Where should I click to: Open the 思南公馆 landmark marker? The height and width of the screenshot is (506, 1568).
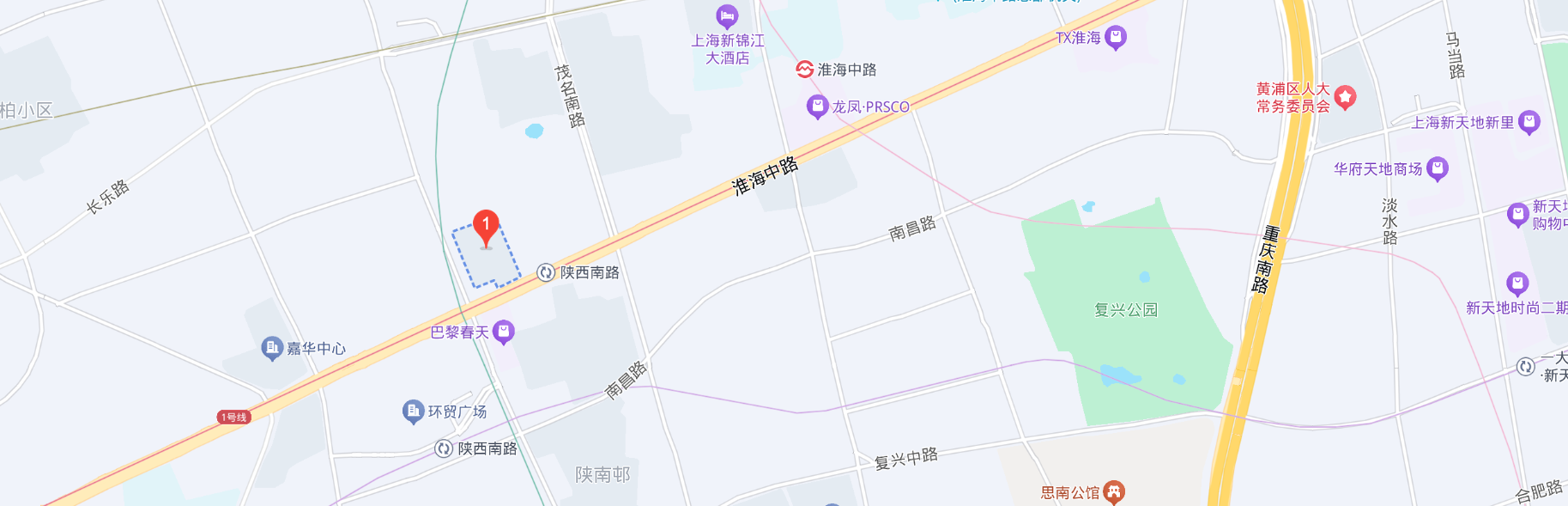(1114, 491)
